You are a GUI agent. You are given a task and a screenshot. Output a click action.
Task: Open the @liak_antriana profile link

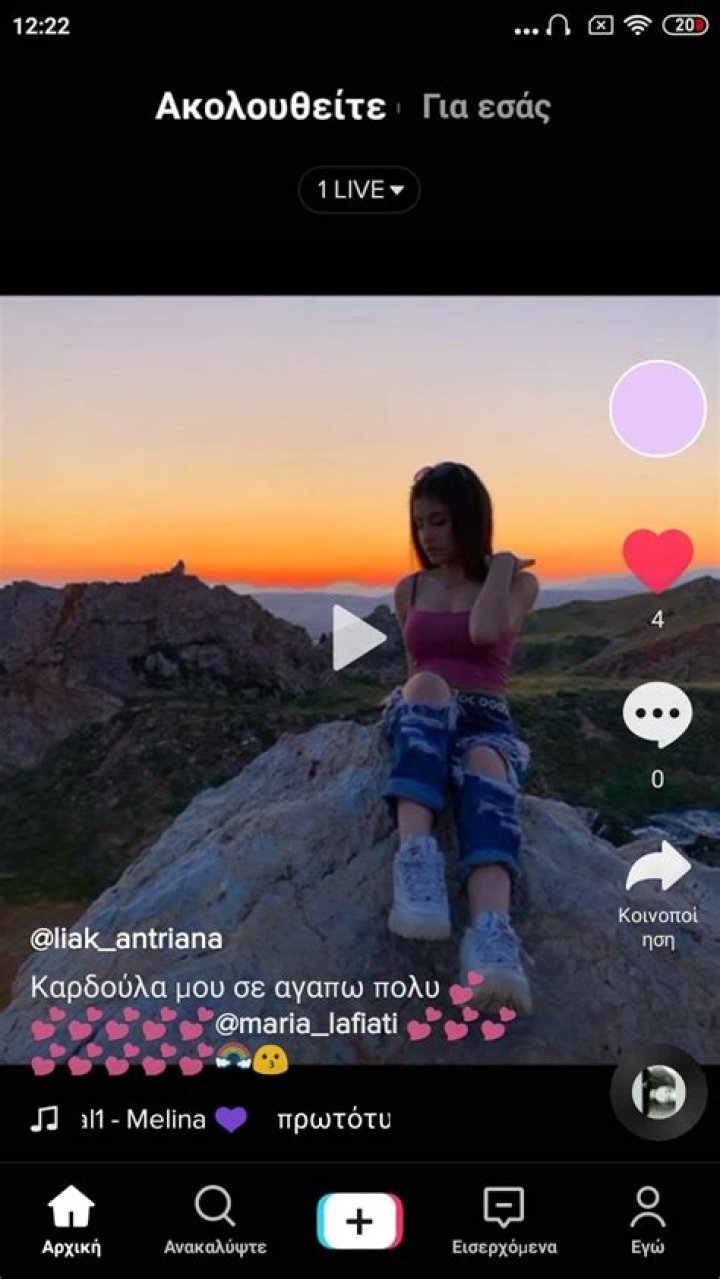[x=126, y=940]
